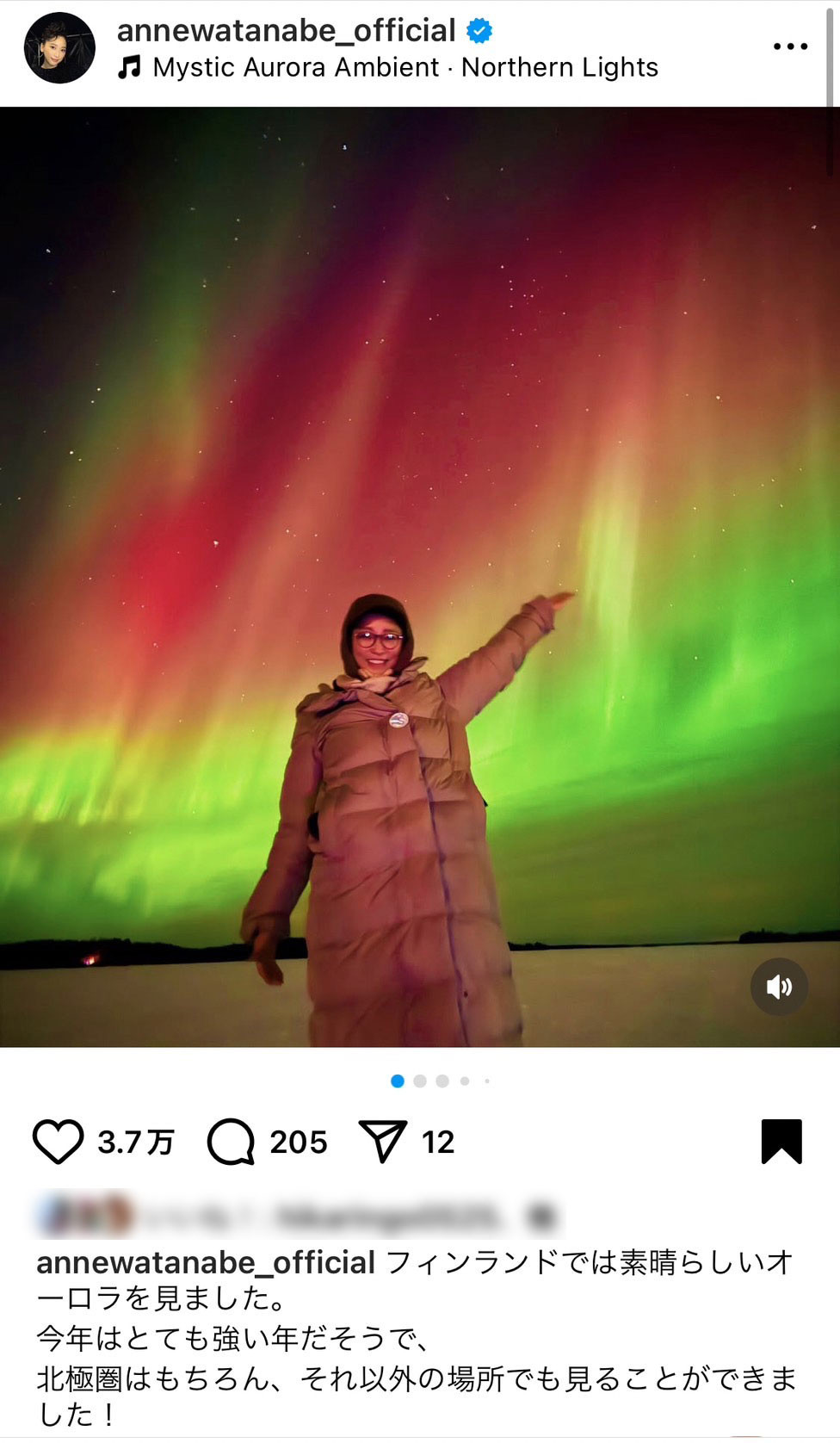The image size is (840, 1443).
Task: Toggle the sound on the post
Action: click(x=778, y=987)
